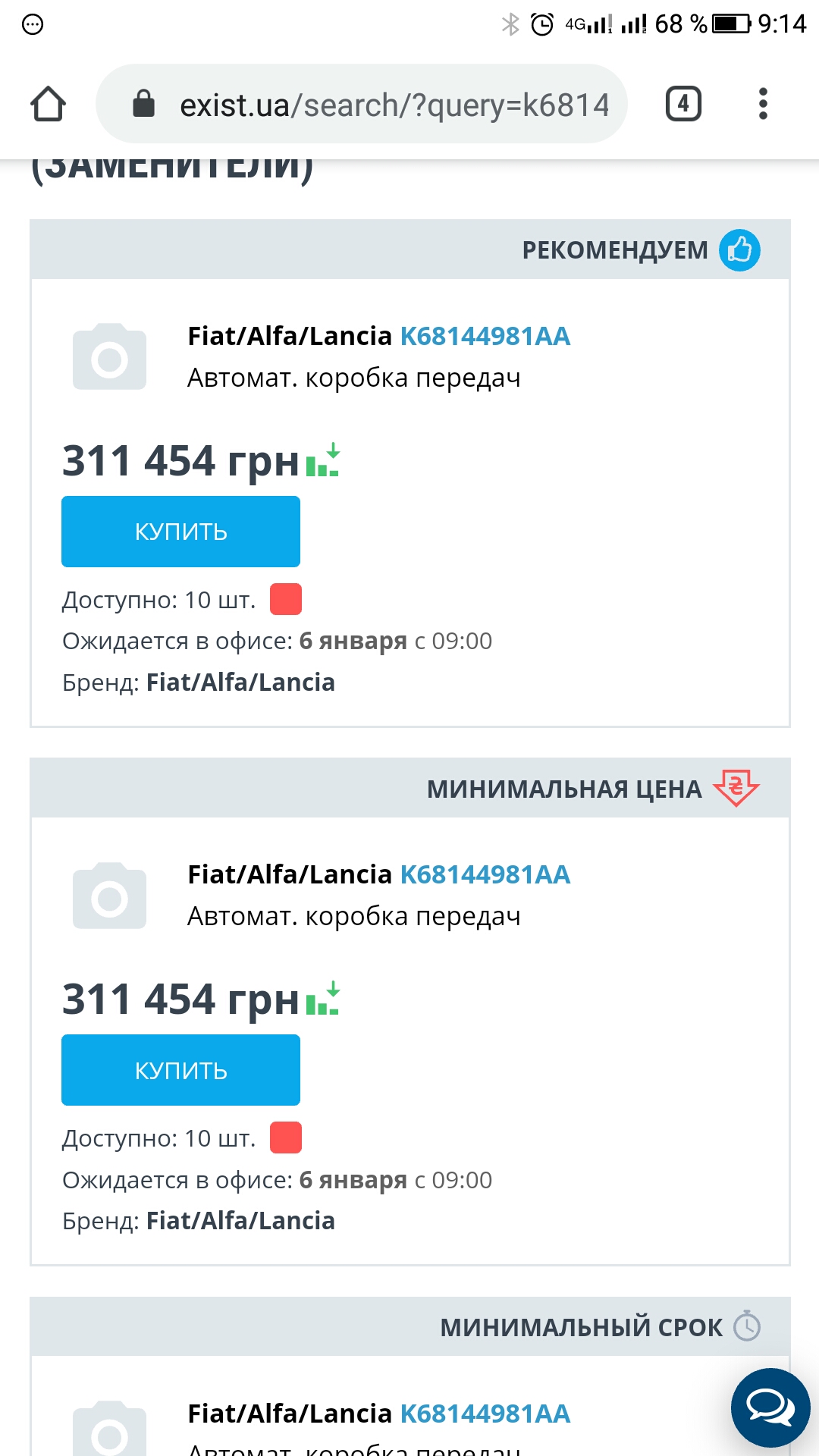
Task: Tap Купить in the Минимальная цена card
Action: pyautogui.click(x=180, y=1070)
